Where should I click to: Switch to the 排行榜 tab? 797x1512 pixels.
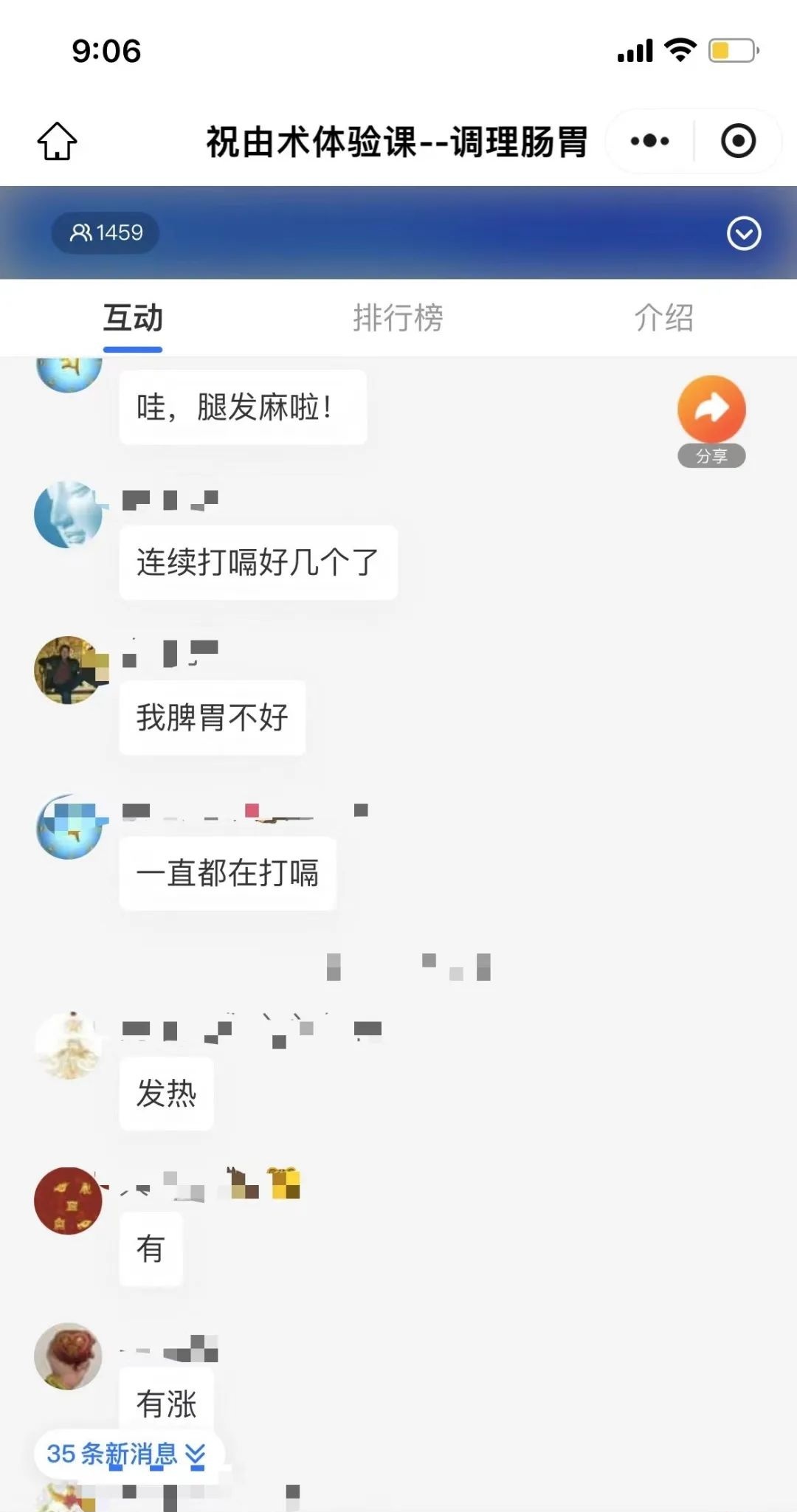tap(398, 318)
